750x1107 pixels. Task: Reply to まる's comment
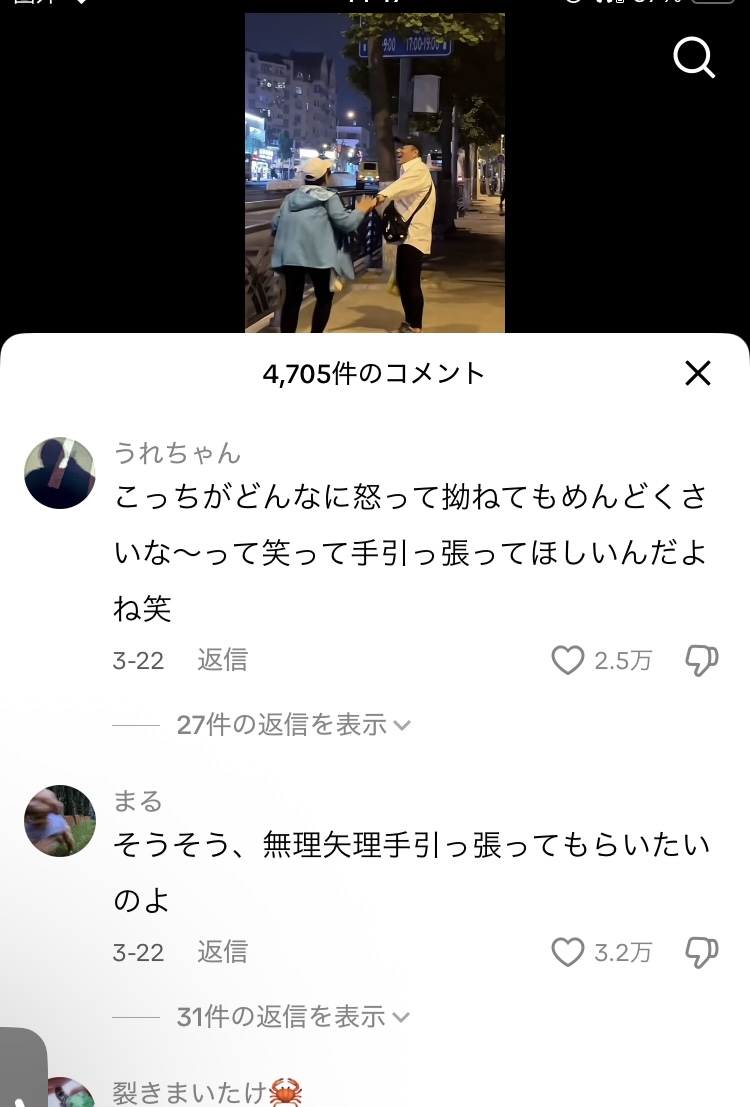tap(222, 952)
